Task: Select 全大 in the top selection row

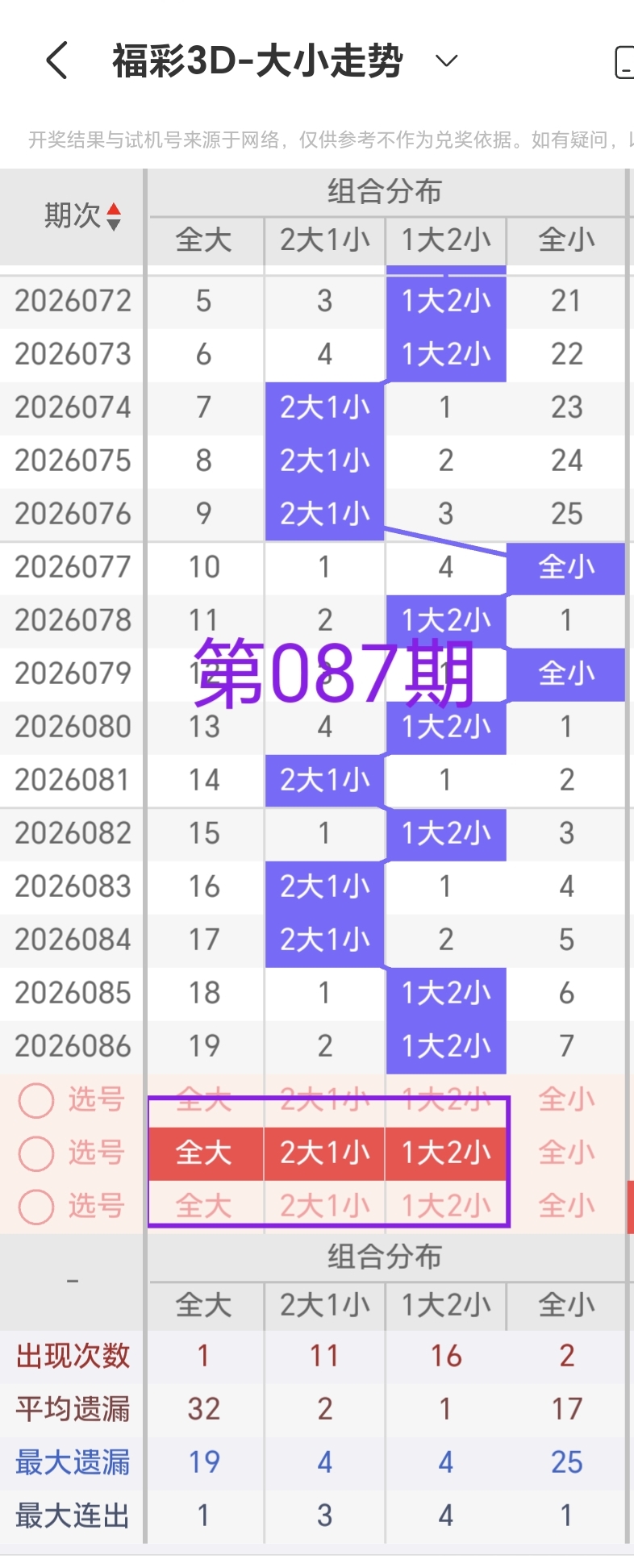Action: pos(205,1100)
